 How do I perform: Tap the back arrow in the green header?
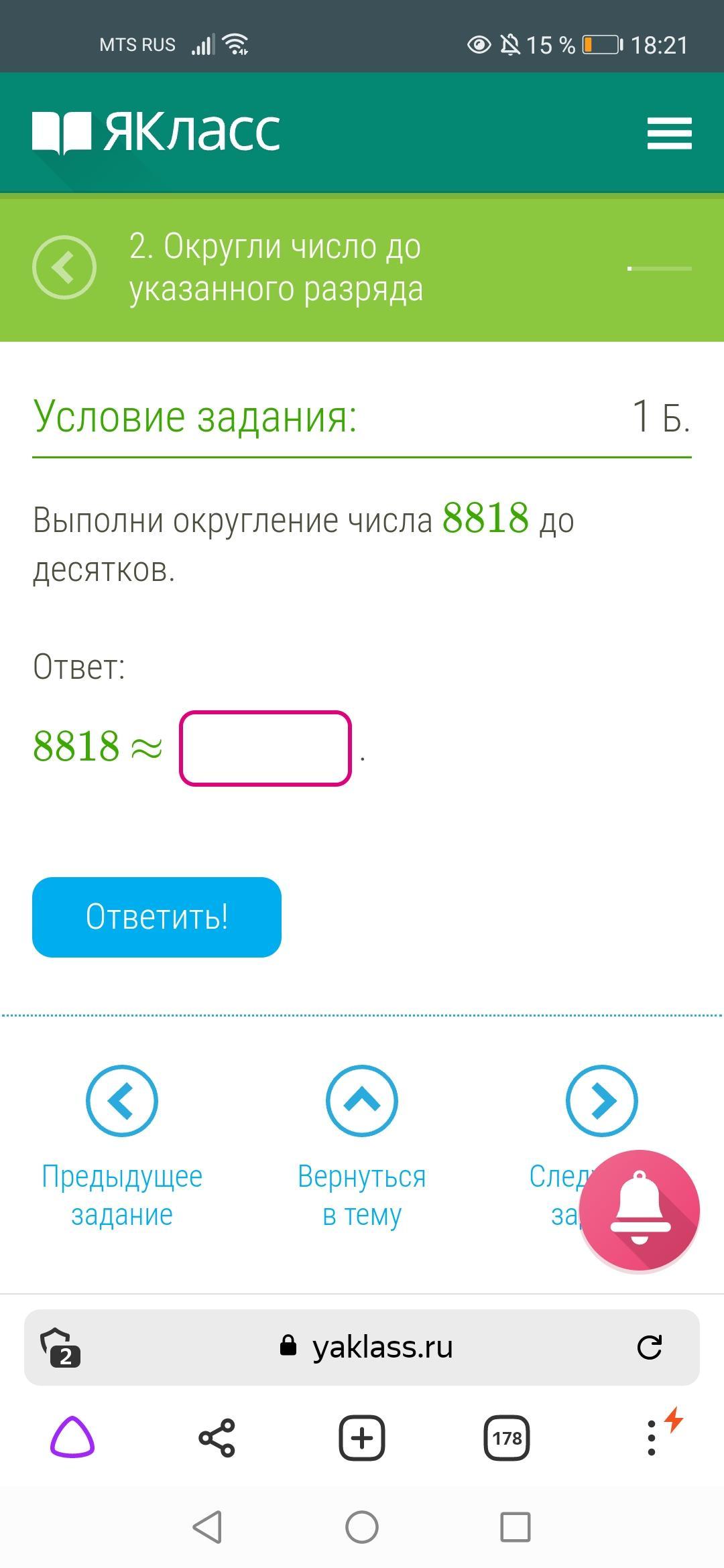coord(64,267)
